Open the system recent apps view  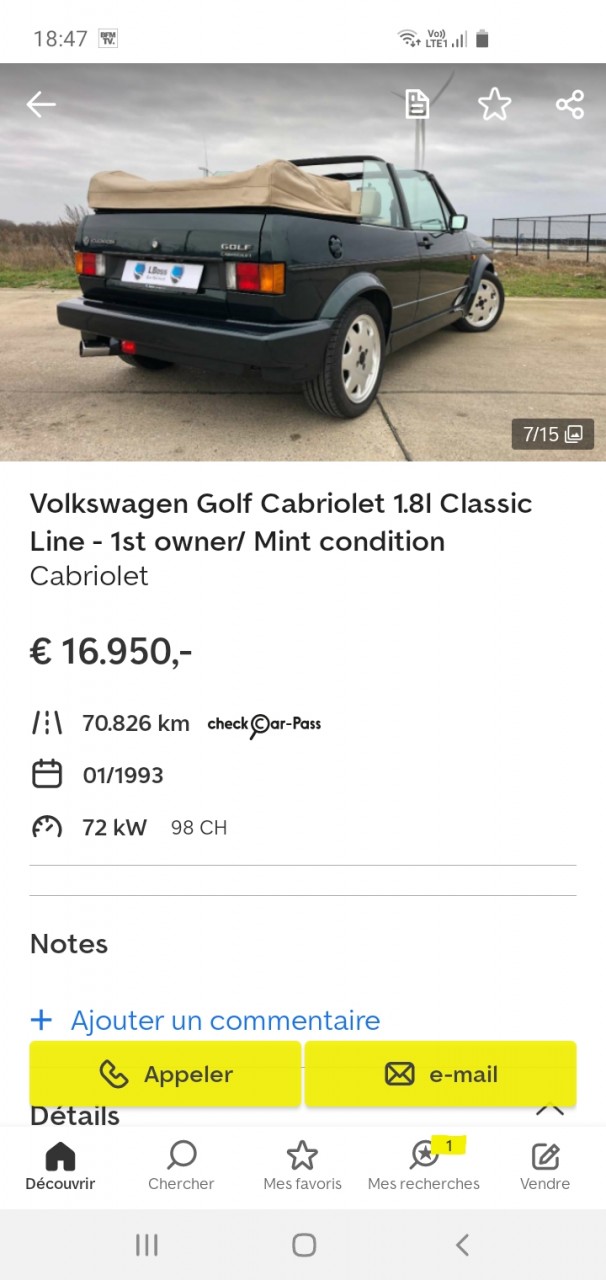tap(147, 1244)
